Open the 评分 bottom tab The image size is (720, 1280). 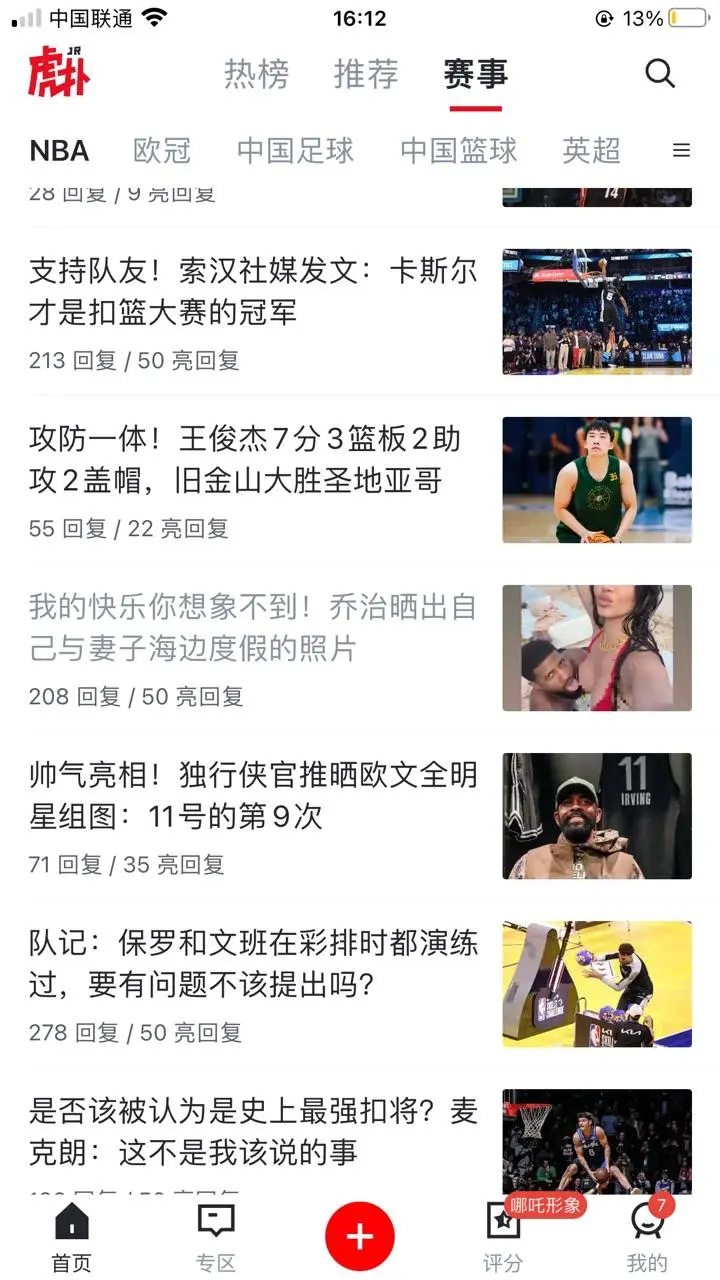pyautogui.click(x=503, y=1237)
